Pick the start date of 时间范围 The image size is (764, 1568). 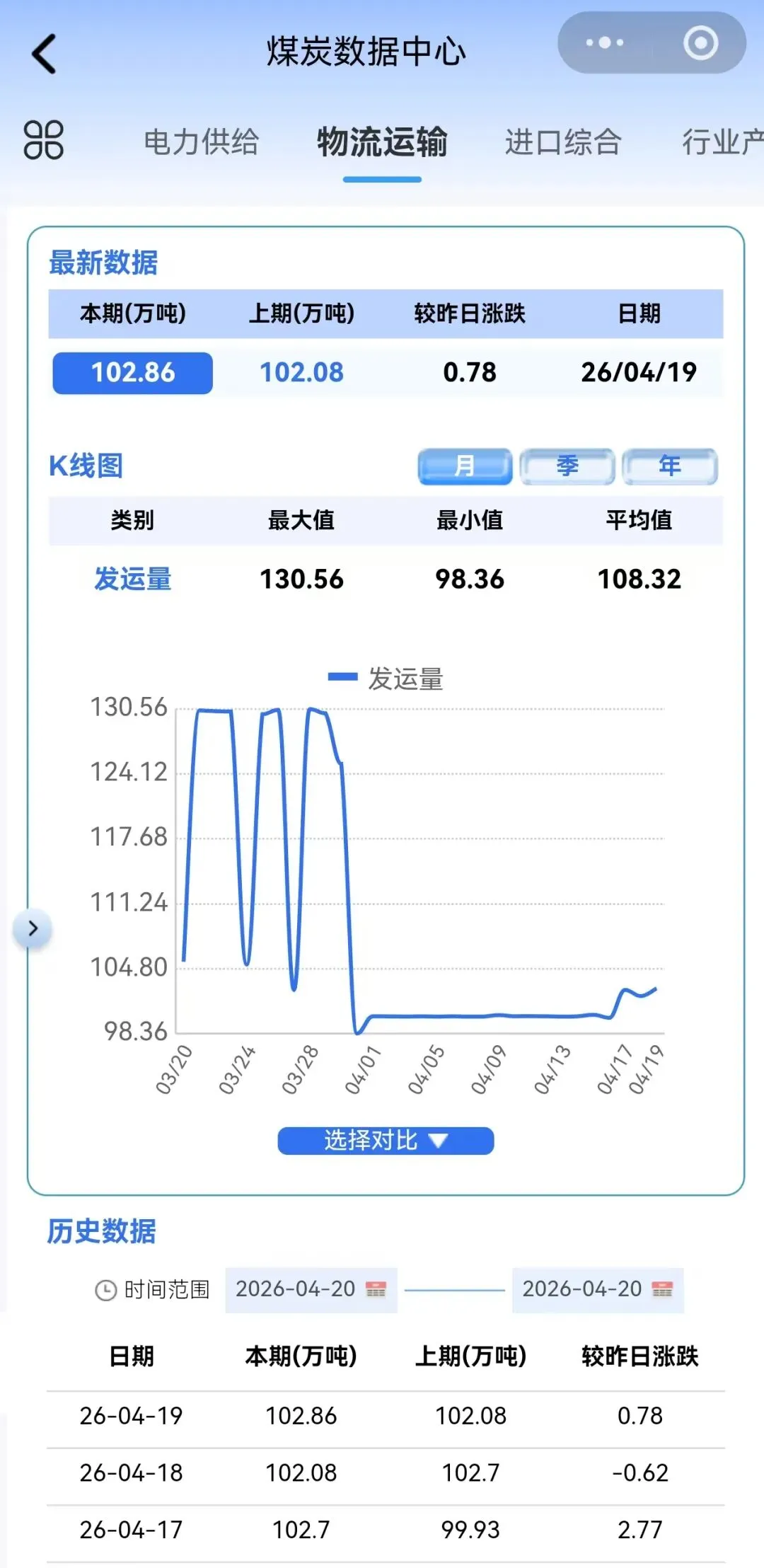pos(311,1290)
